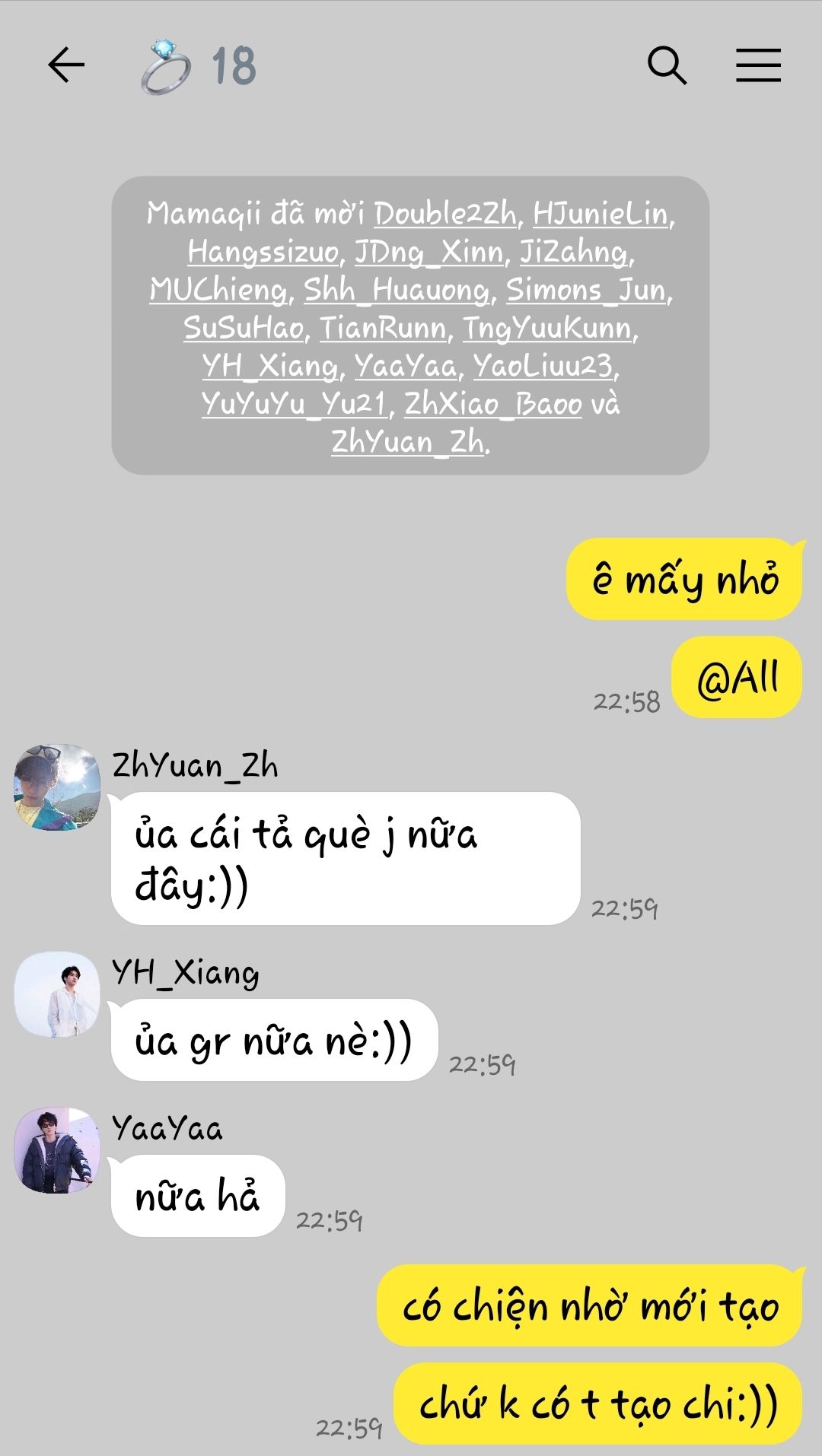The width and height of the screenshot is (822, 1456).
Task: Open the Shh_Huauong profile link
Action: pos(397,290)
